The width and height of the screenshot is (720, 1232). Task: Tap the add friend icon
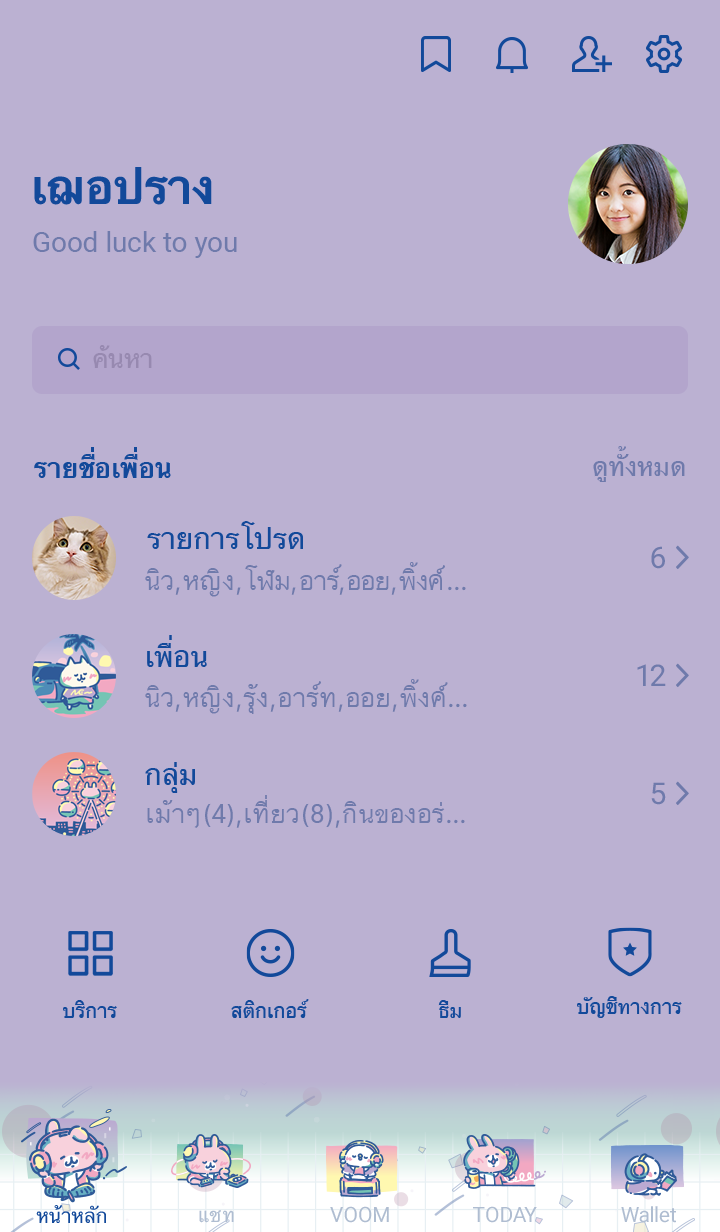(x=590, y=55)
